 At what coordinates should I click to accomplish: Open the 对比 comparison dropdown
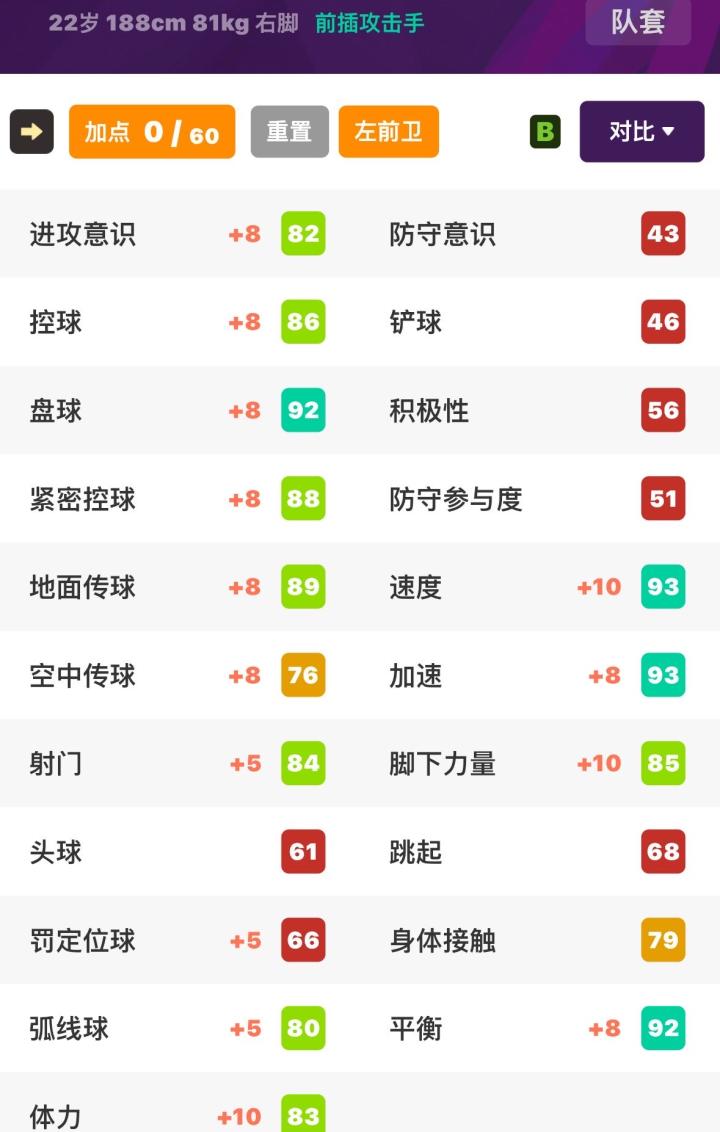point(641,131)
